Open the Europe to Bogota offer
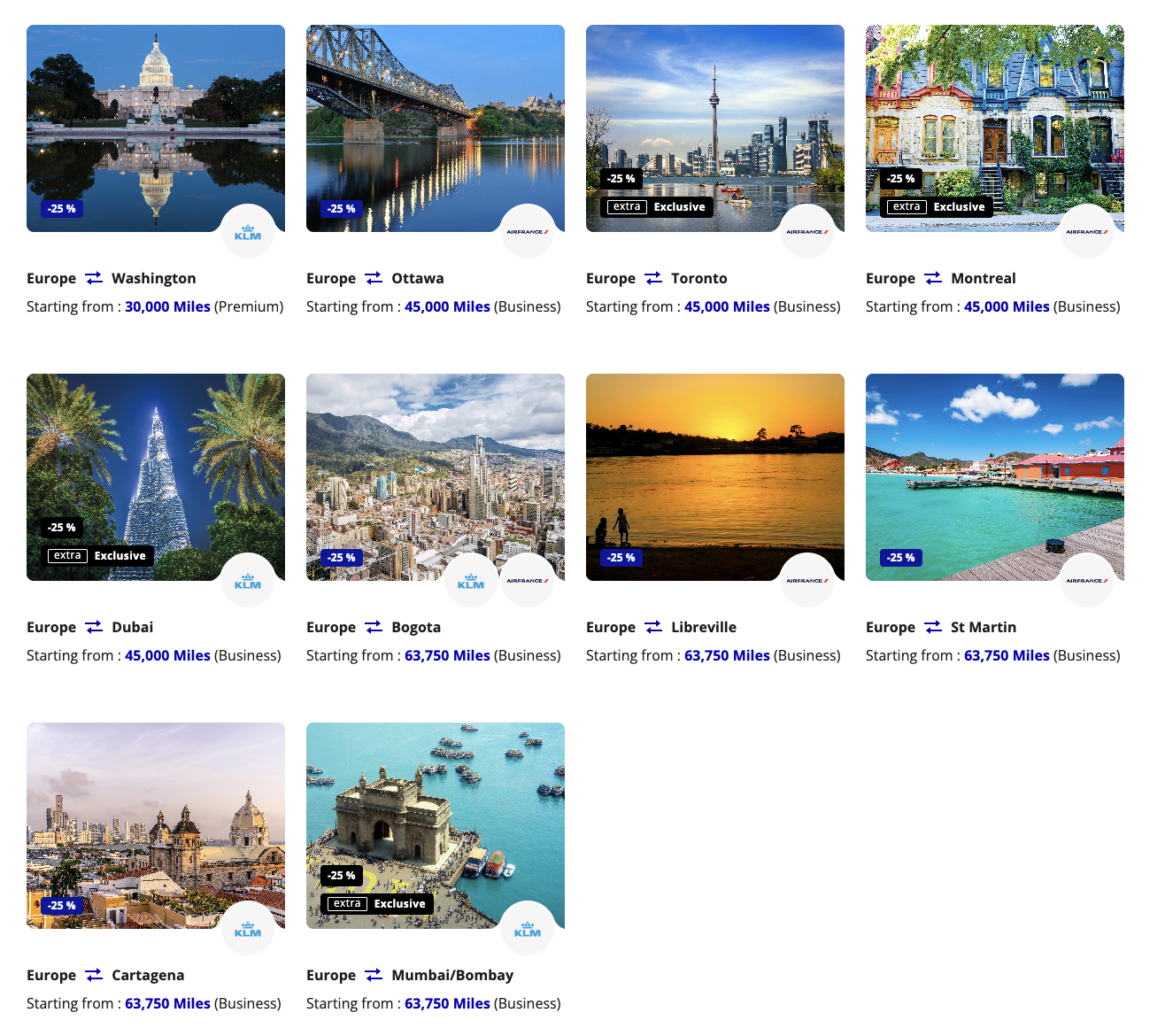This screenshot has height=1036, width=1165. click(x=435, y=477)
